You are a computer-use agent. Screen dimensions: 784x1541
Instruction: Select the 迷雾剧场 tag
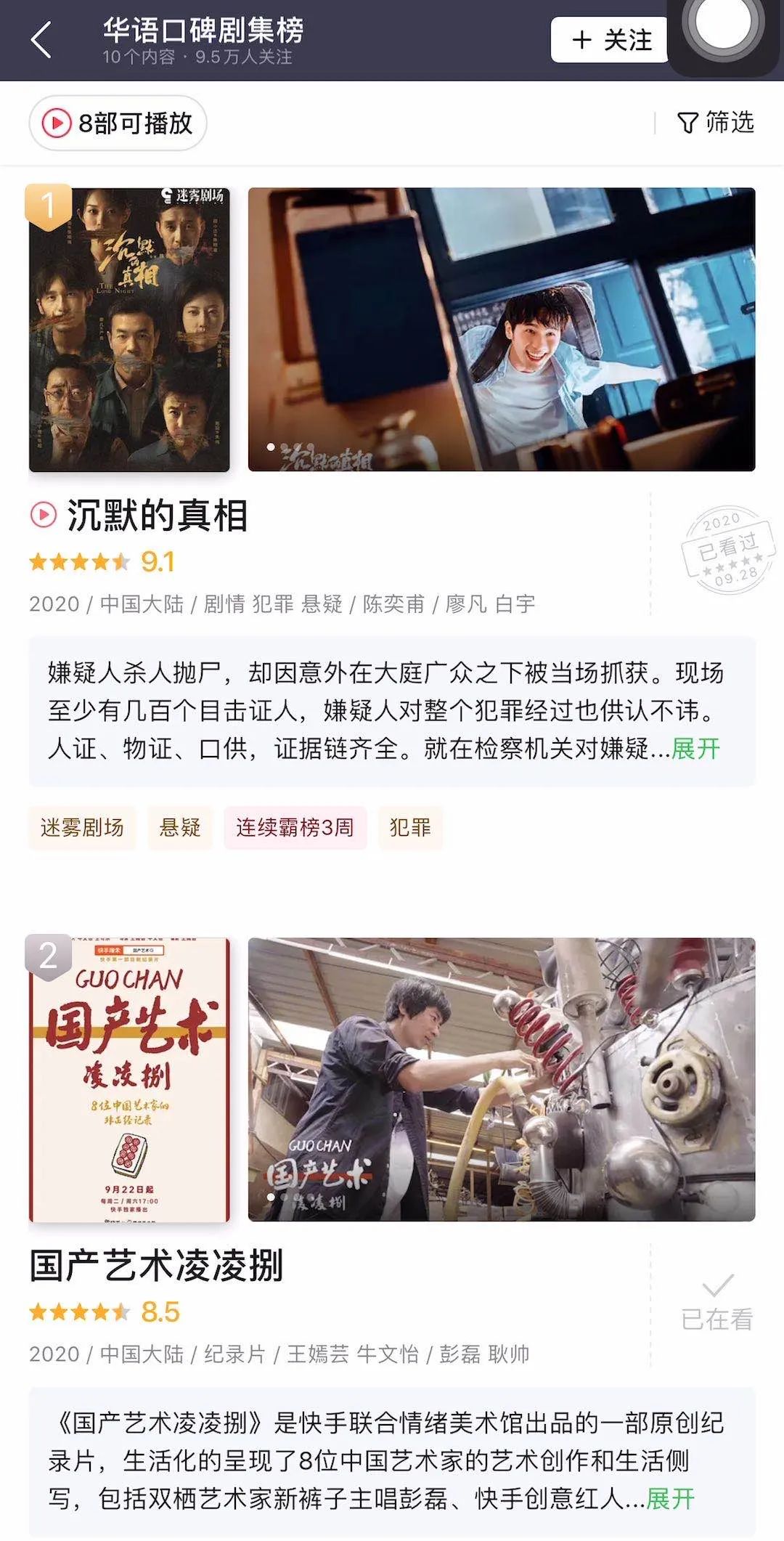point(82,828)
